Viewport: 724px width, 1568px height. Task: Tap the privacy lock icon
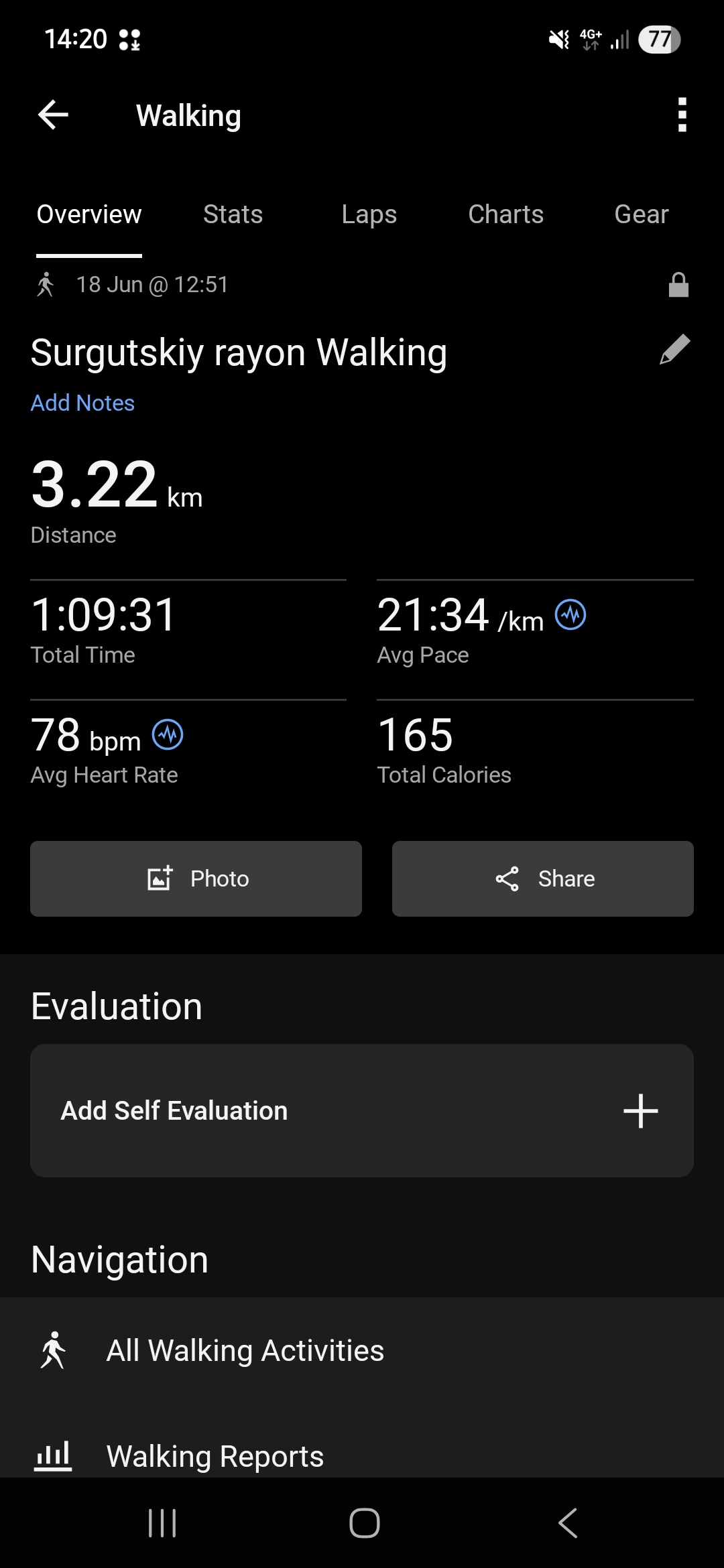(678, 284)
